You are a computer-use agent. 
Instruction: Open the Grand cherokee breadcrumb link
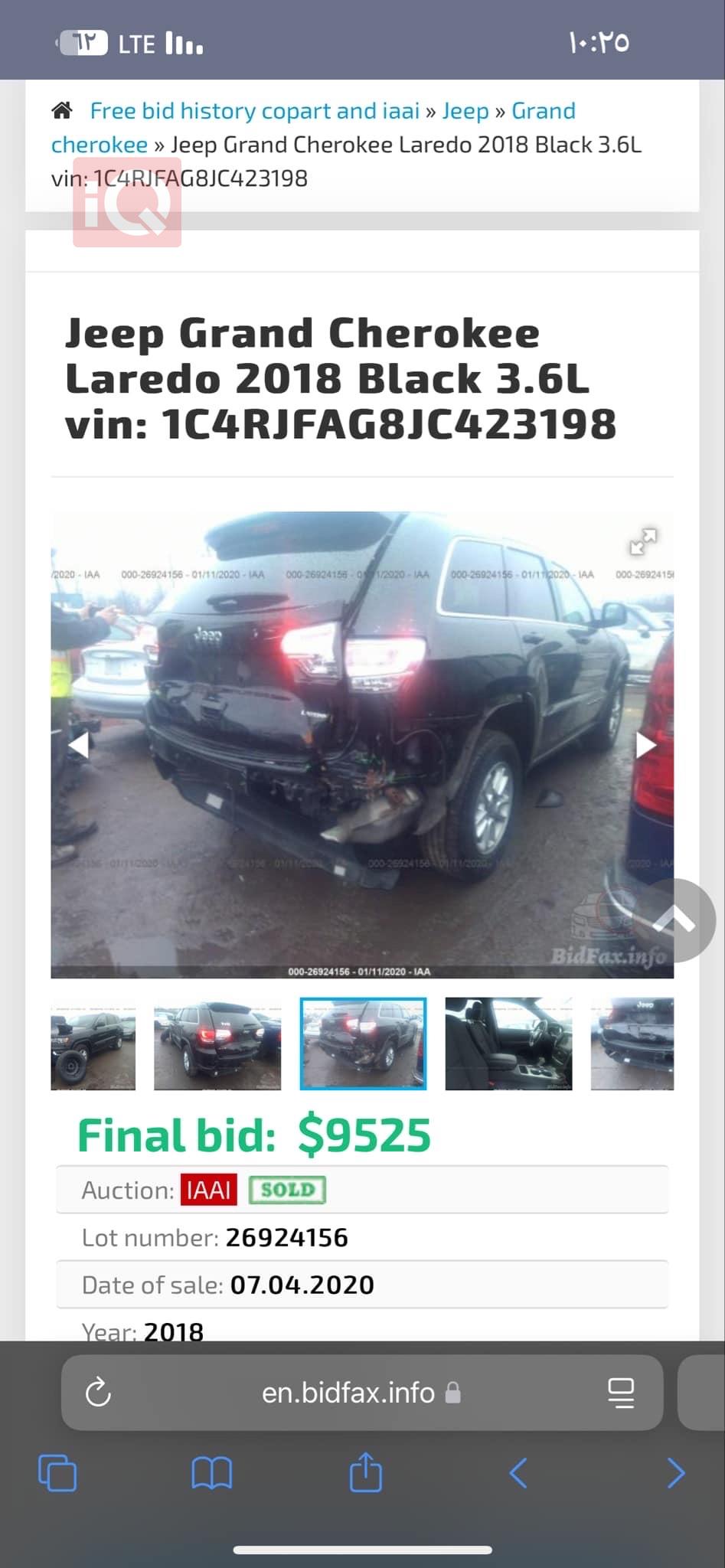[543, 111]
